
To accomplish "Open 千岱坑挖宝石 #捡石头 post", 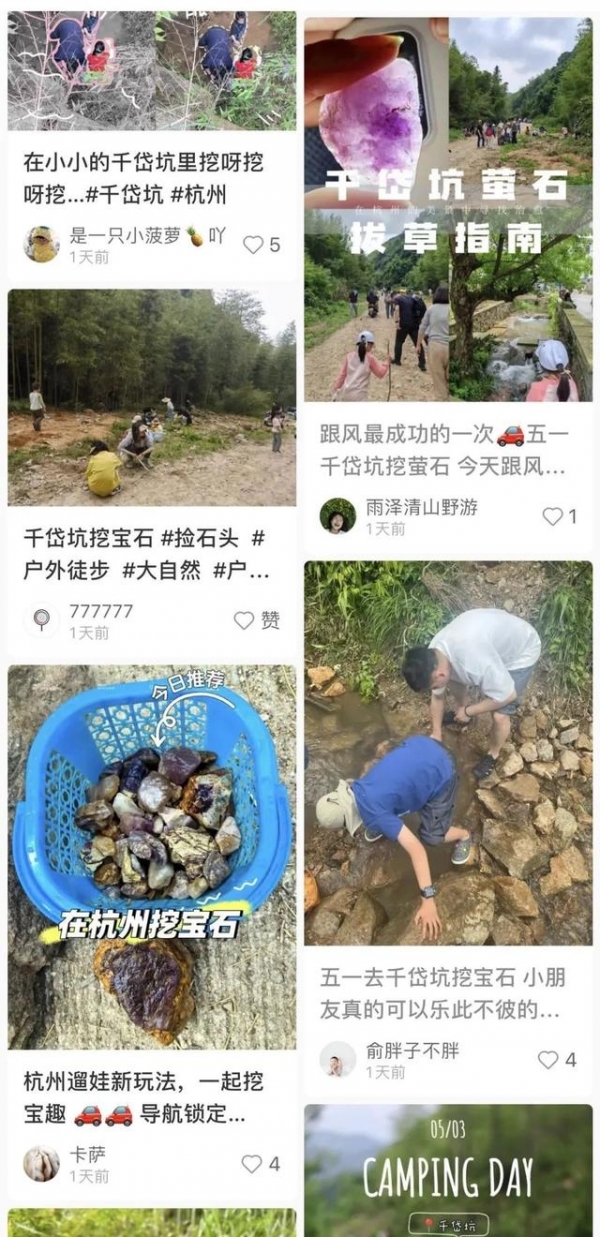I will pos(151,397).
